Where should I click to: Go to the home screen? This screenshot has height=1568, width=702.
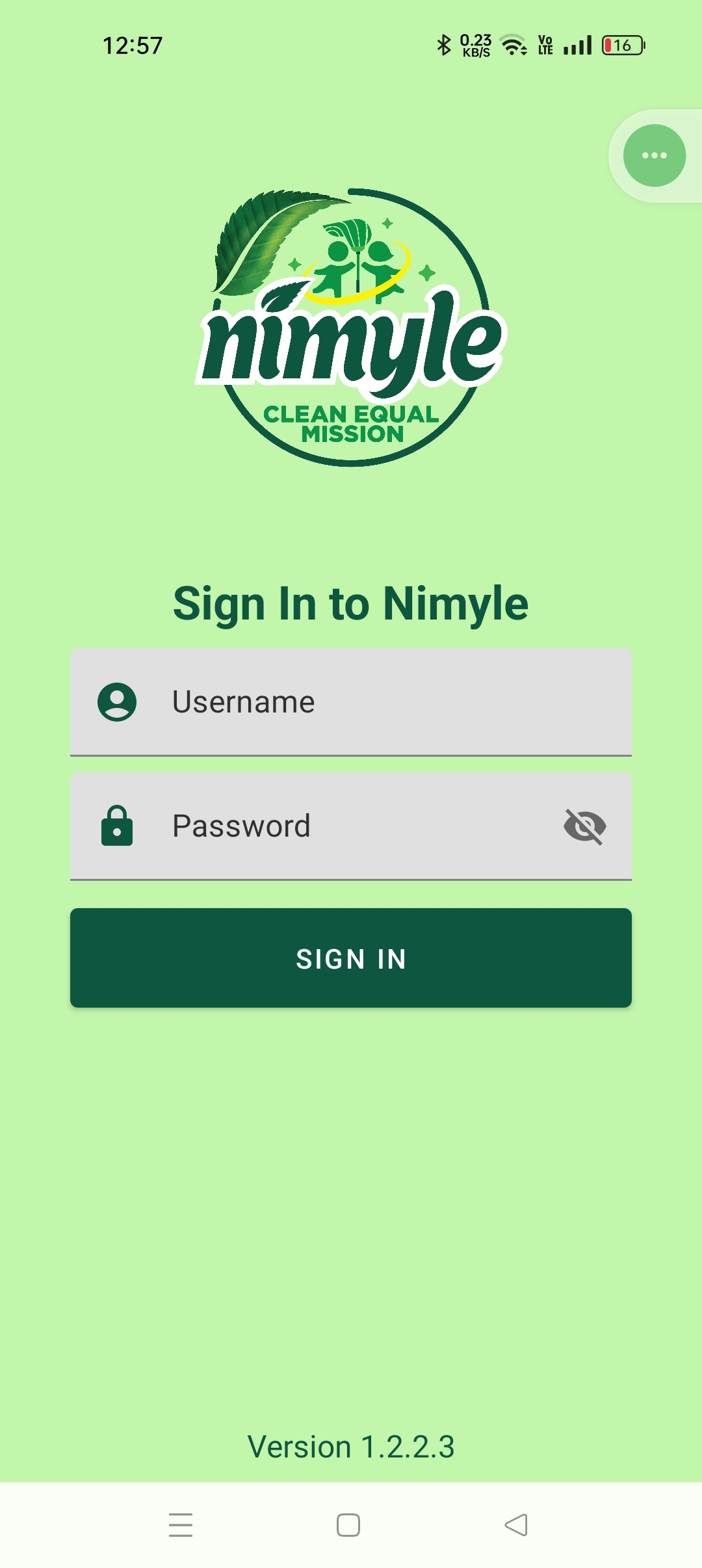coord(348,1525)
